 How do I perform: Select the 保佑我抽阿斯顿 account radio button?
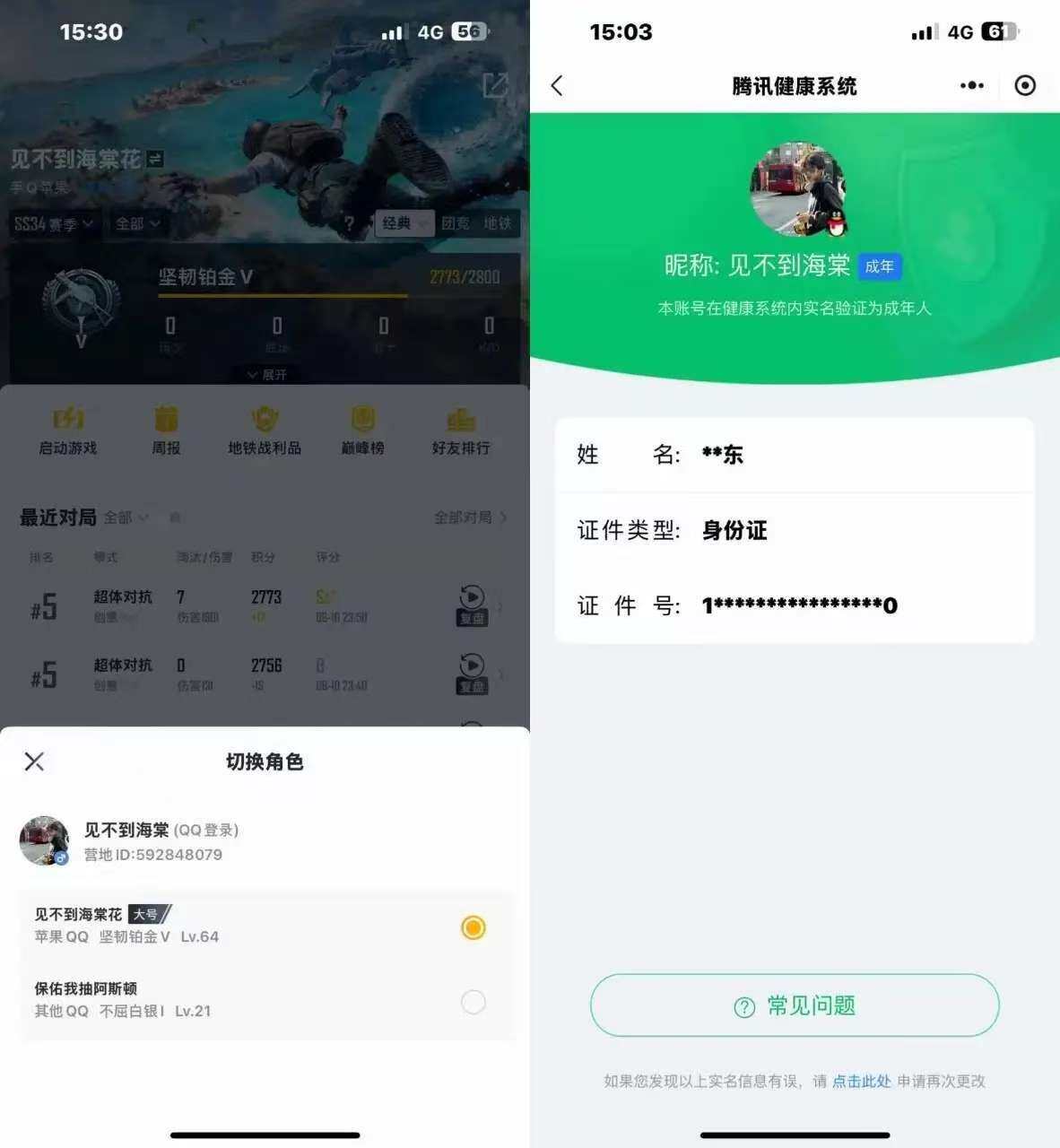(x=473, y=1002)
